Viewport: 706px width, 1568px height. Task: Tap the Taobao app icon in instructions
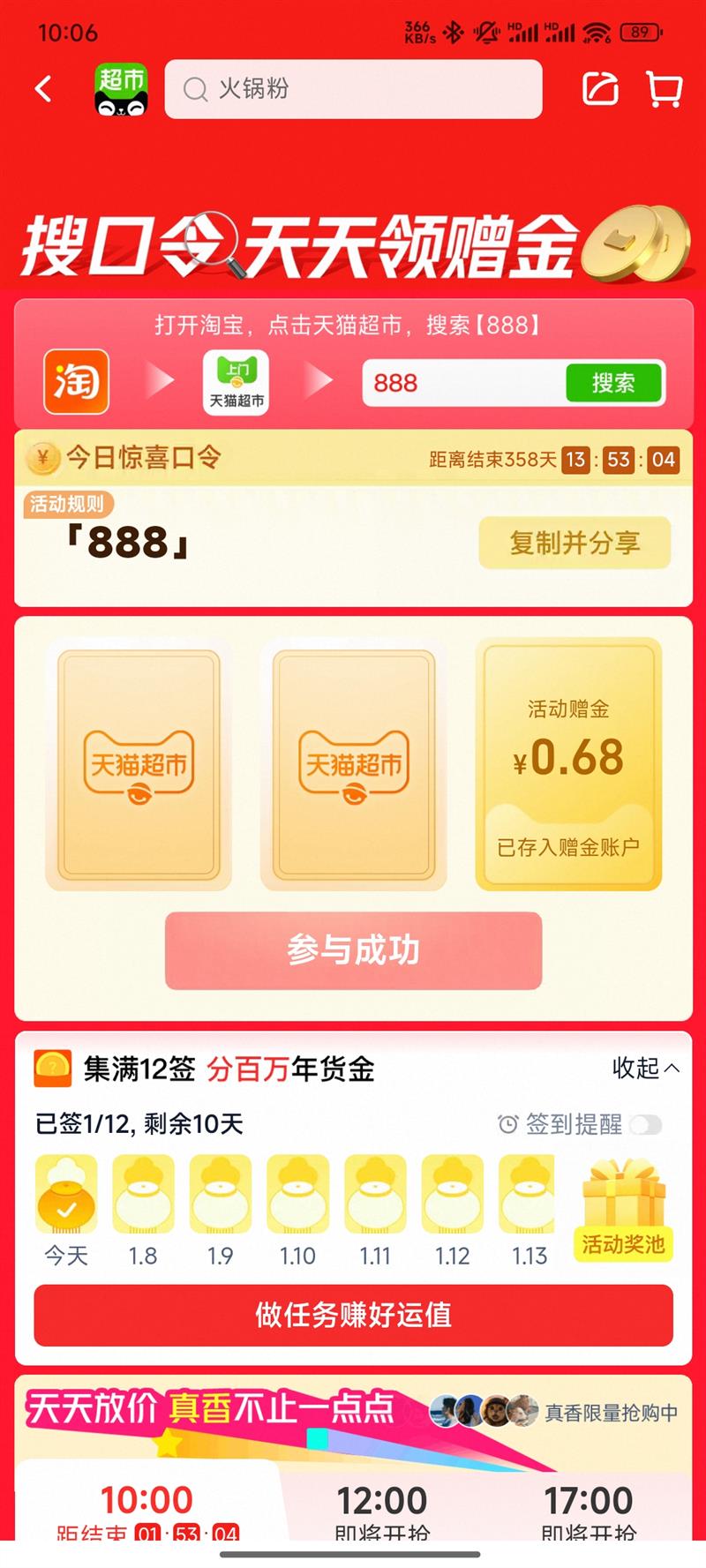point(76,382)
